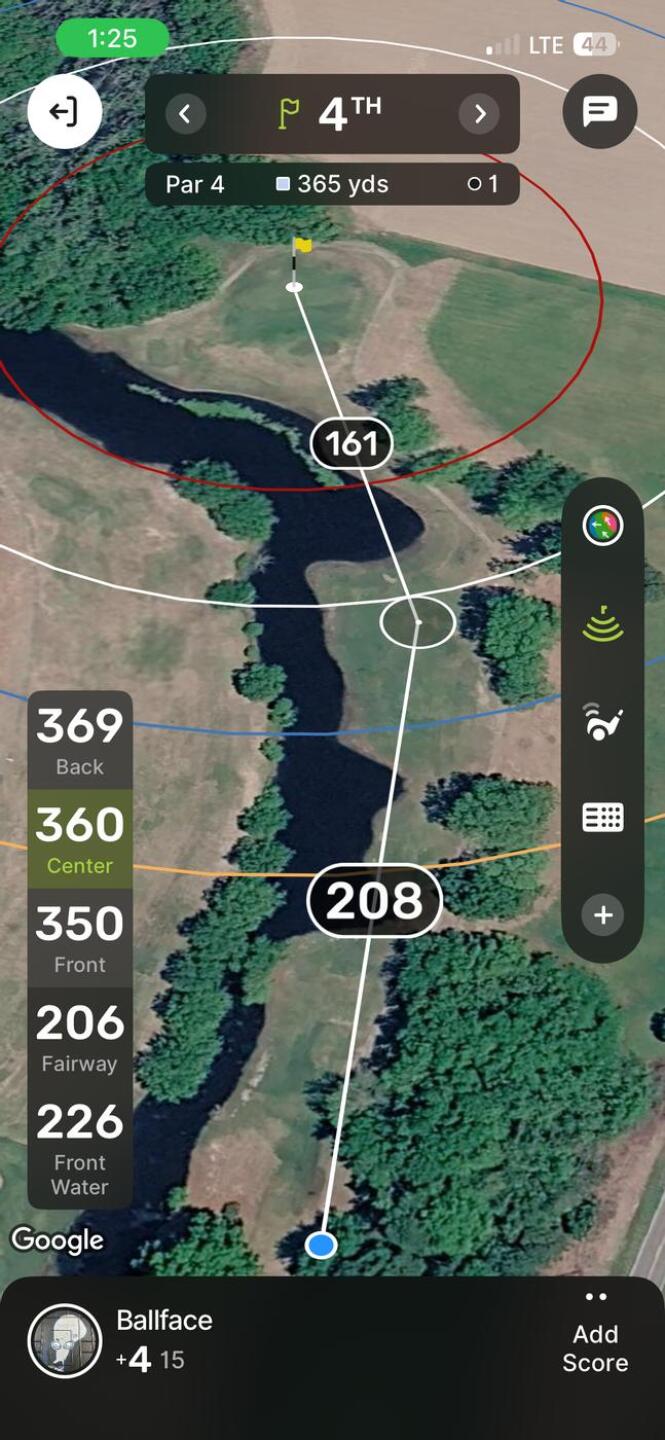Toggle the green distance arcs icon

(x=603, y=622)
